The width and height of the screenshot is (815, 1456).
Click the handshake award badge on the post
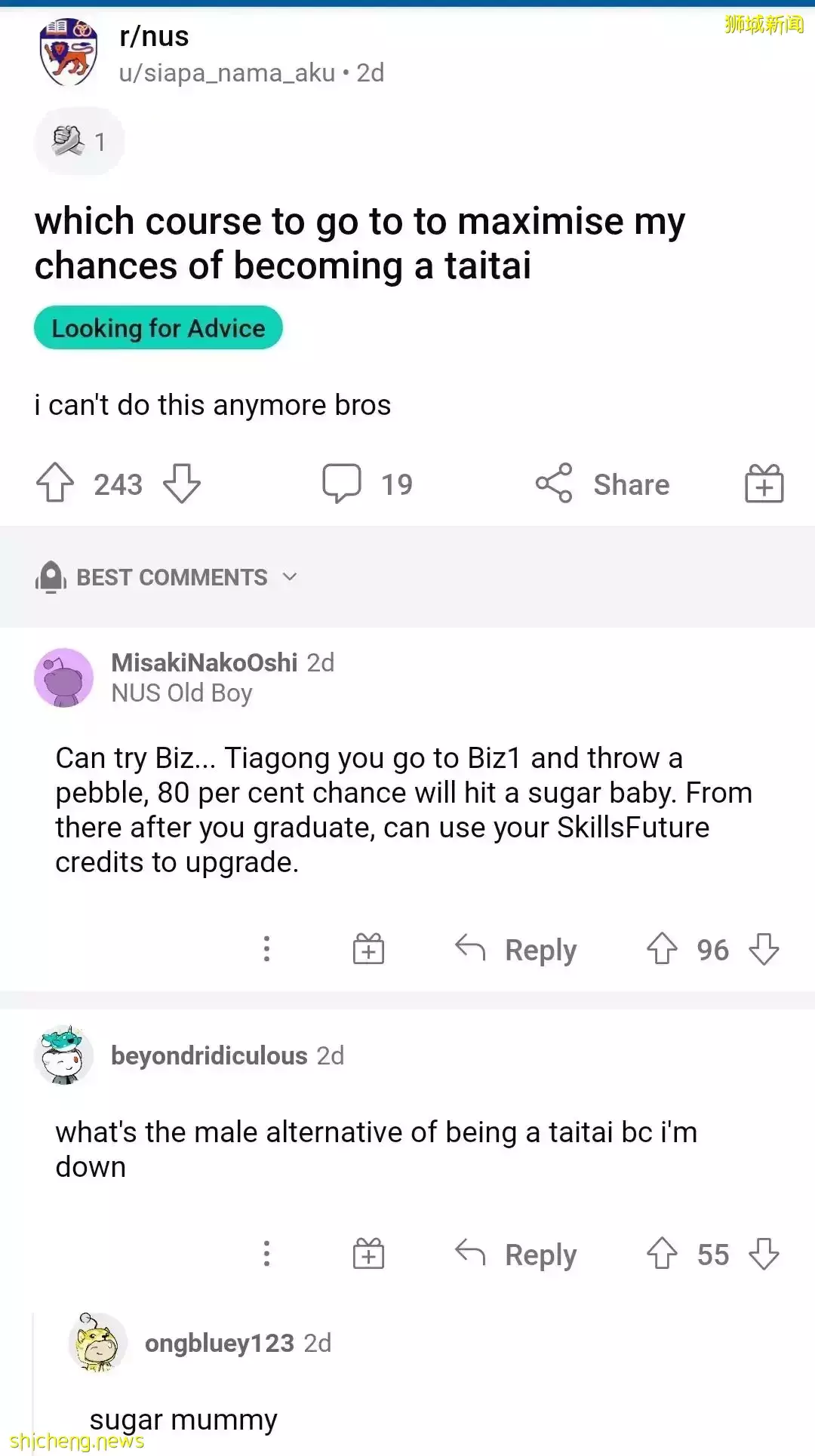point(78,140)
